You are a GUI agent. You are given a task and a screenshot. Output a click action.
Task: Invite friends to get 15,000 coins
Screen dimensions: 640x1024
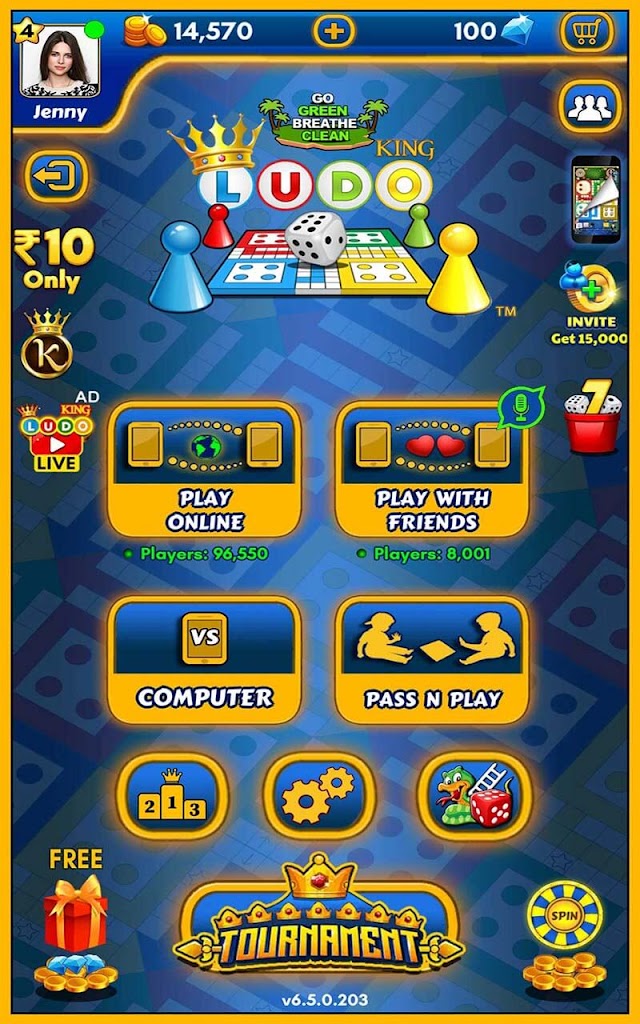589,300
